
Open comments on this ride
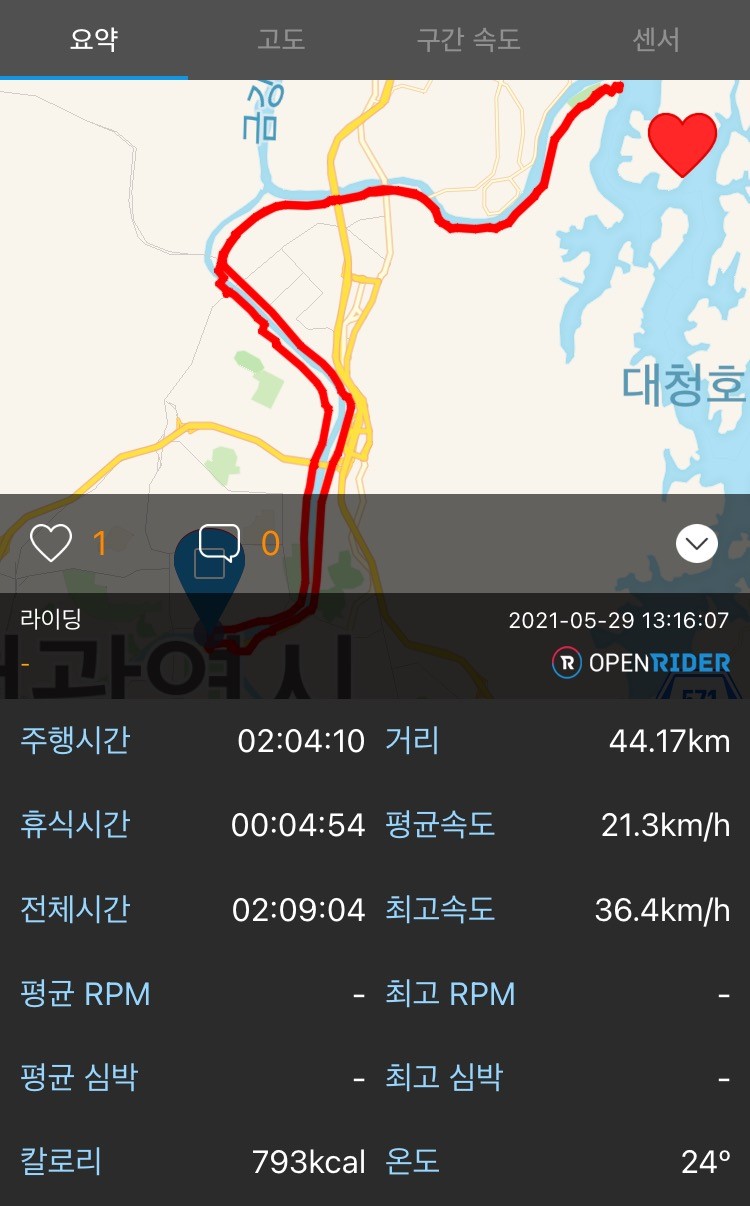(219, 543)
